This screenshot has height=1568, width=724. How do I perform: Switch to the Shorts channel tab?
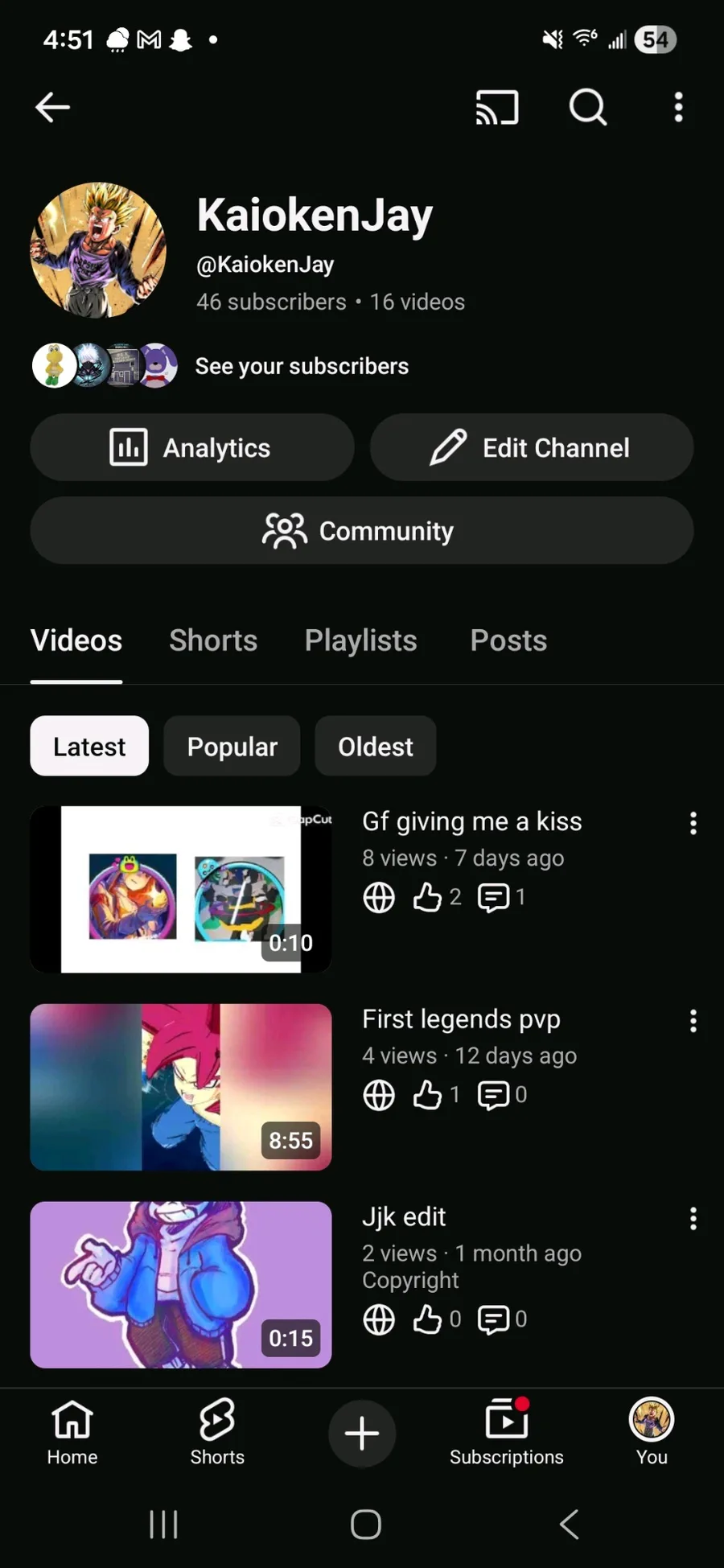213,640
